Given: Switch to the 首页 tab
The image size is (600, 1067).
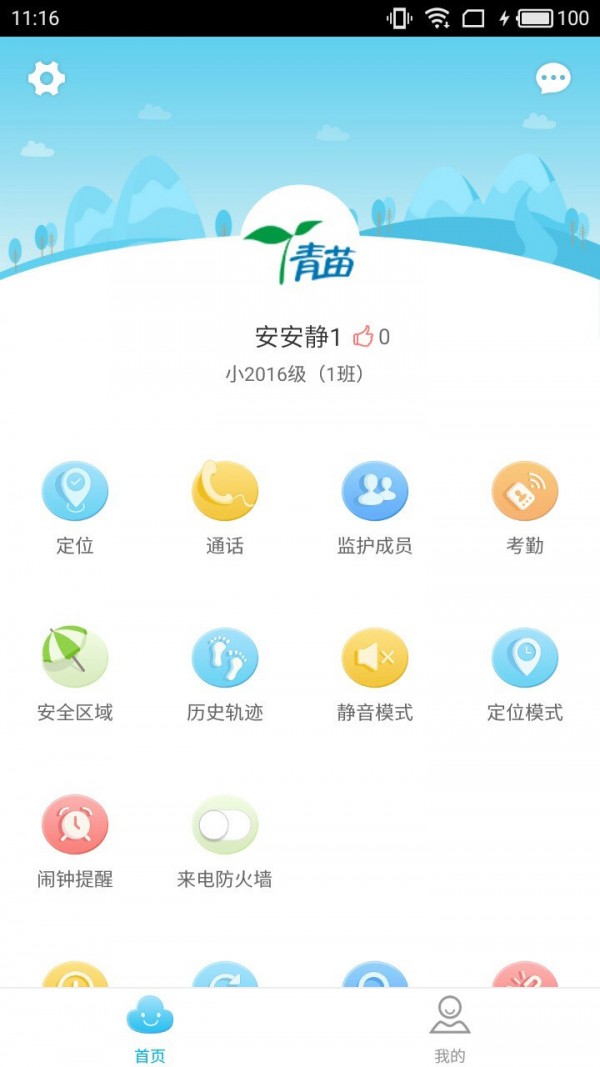Looking at the screenshot, I should (150, 1028).
